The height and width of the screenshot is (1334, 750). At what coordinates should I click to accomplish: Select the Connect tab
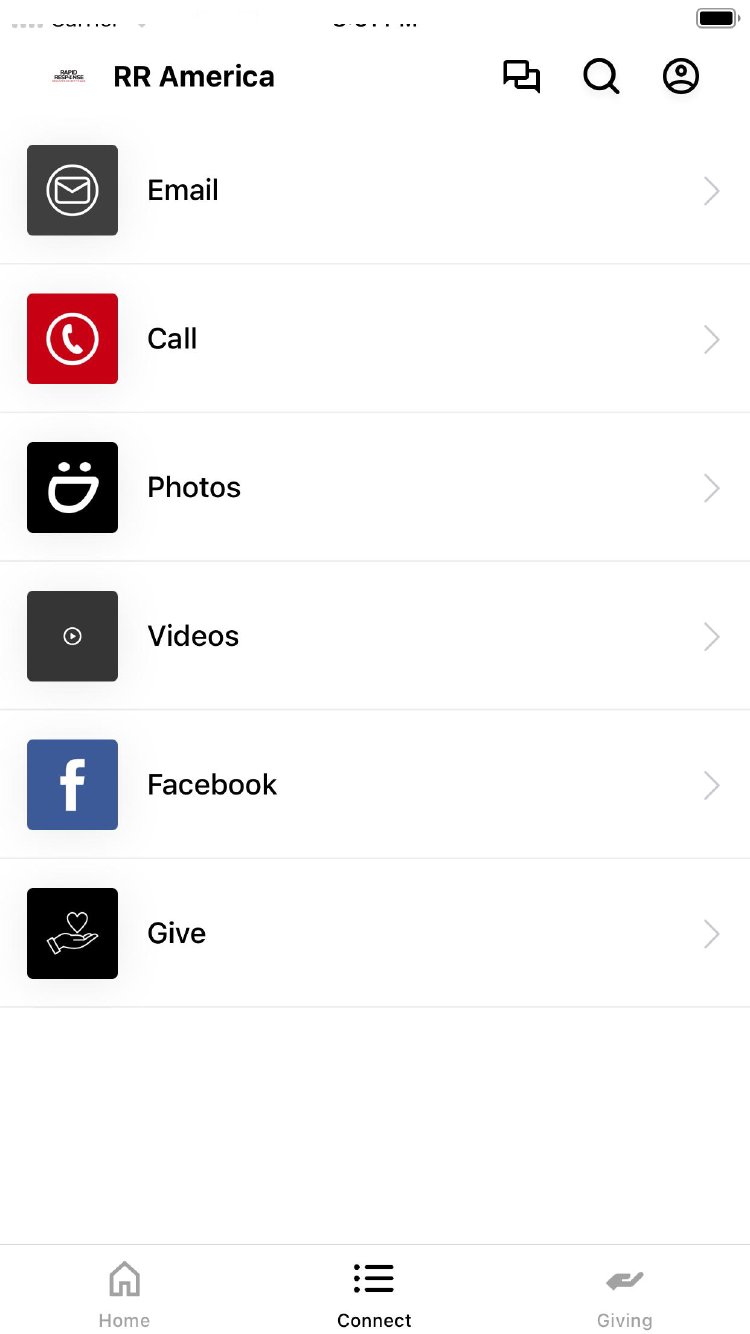pos(374,1294)
